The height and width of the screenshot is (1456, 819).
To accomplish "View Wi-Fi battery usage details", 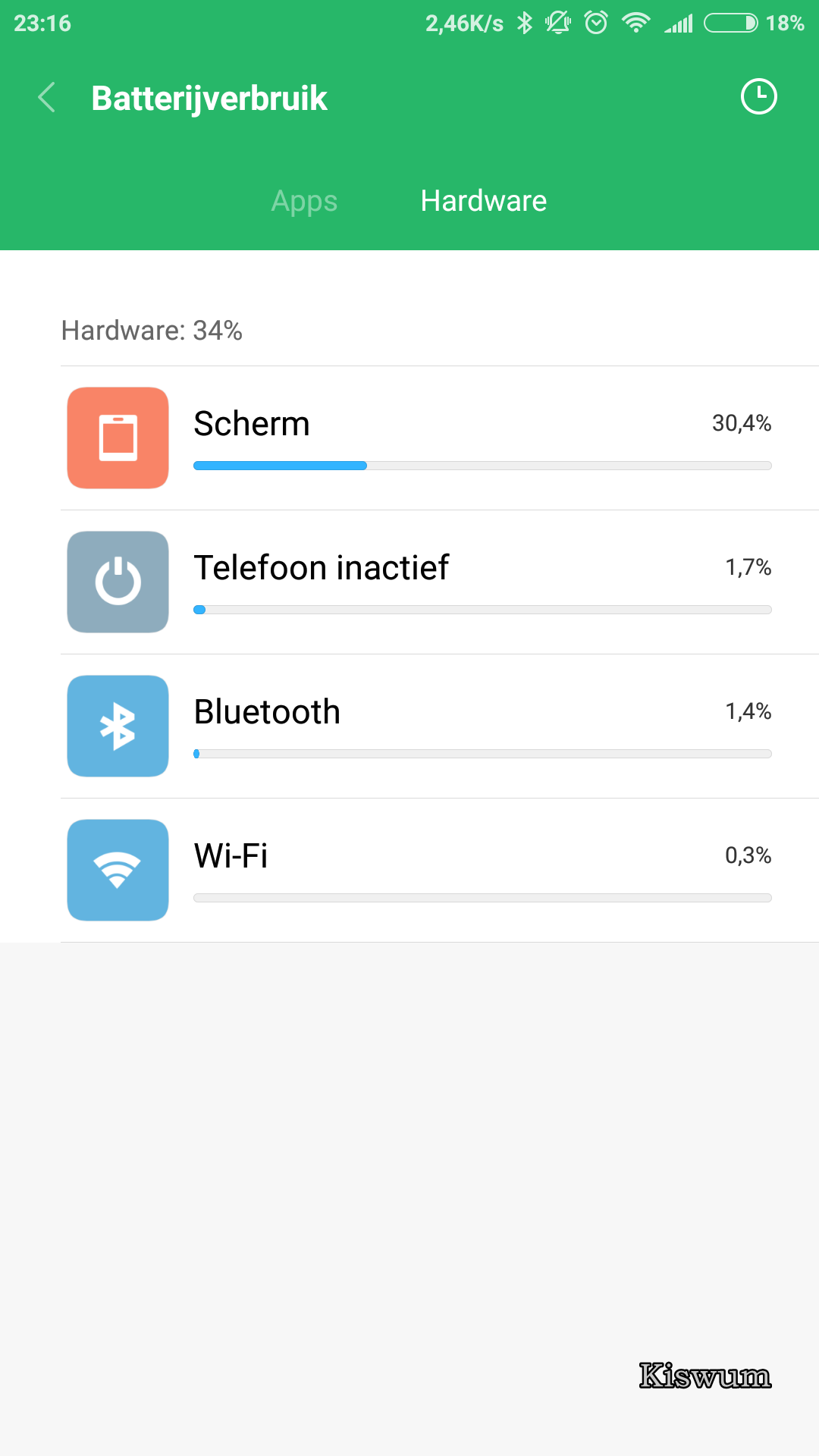I will (440, 871).
